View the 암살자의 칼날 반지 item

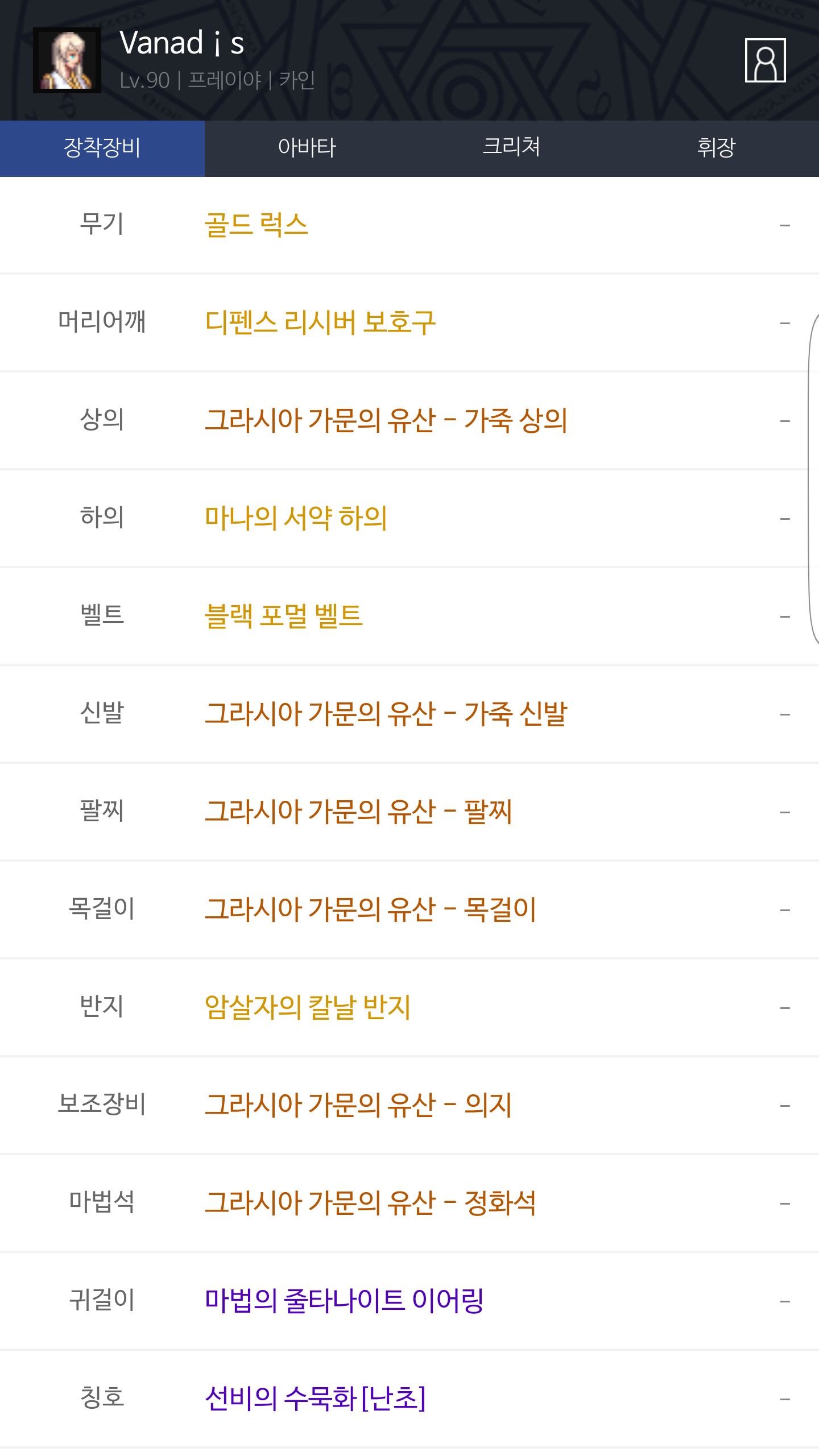(x=308, y=1007)
